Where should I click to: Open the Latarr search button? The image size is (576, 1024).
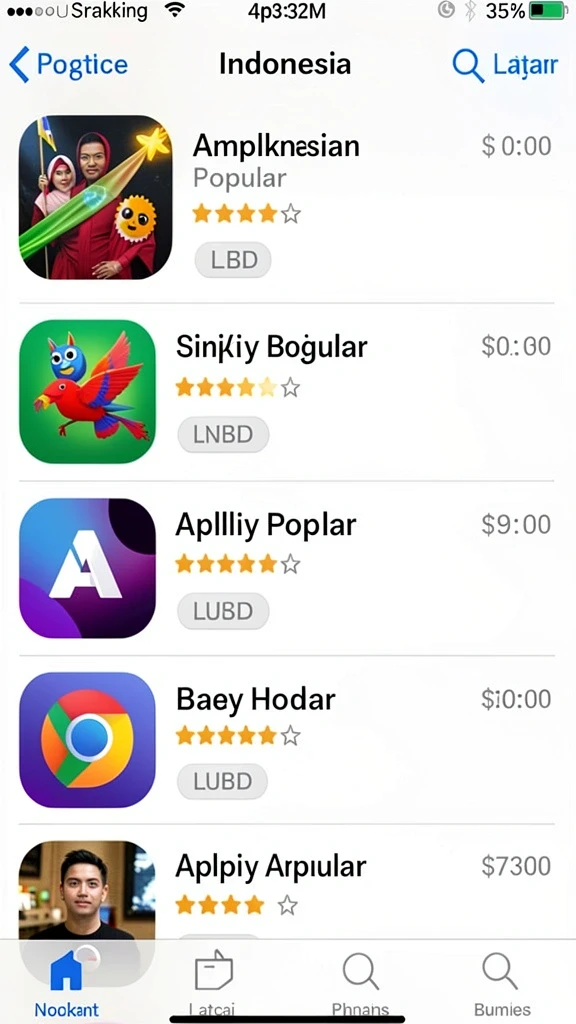[505, 65]
